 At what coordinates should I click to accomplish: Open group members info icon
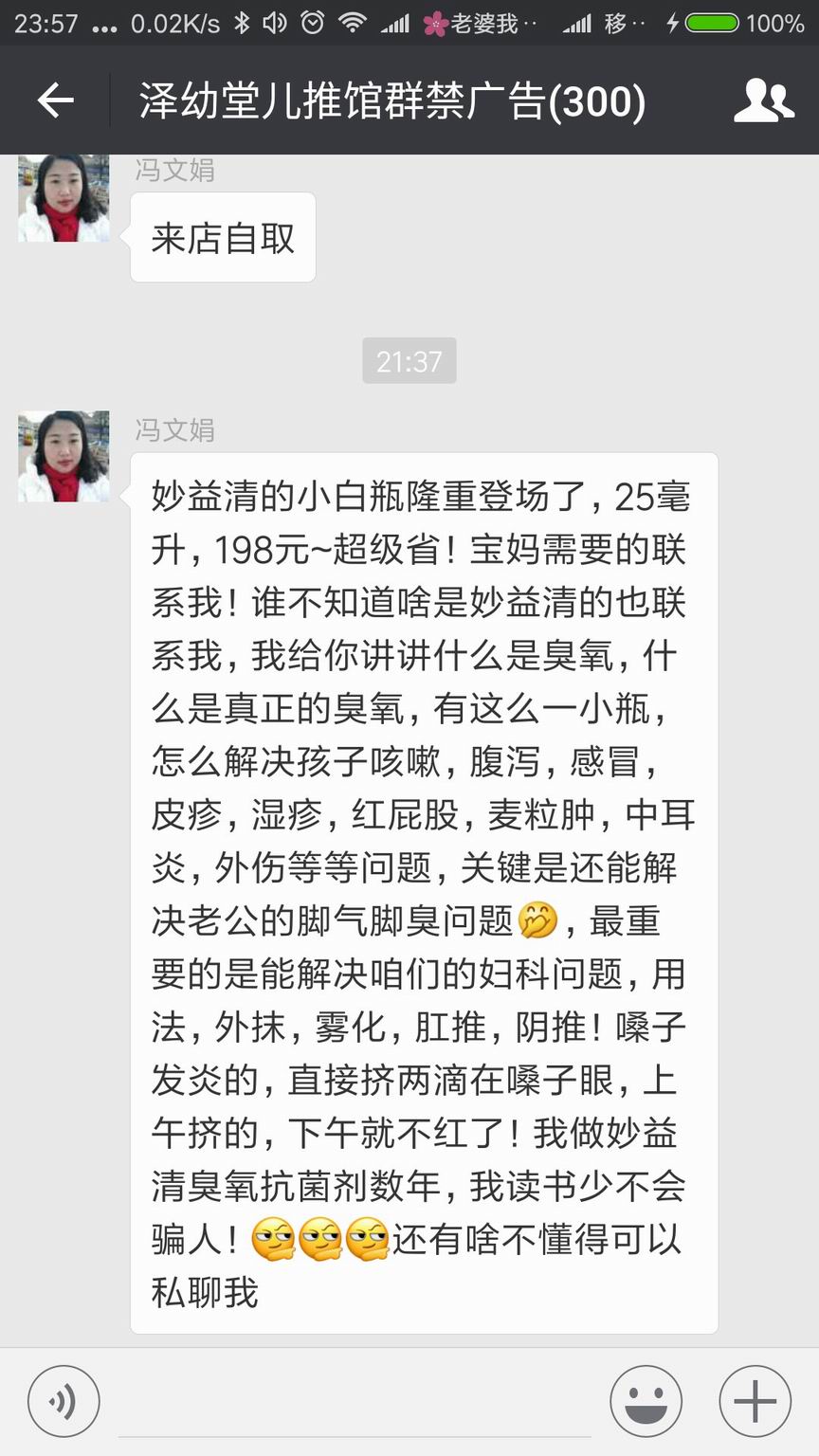point(763,100)
